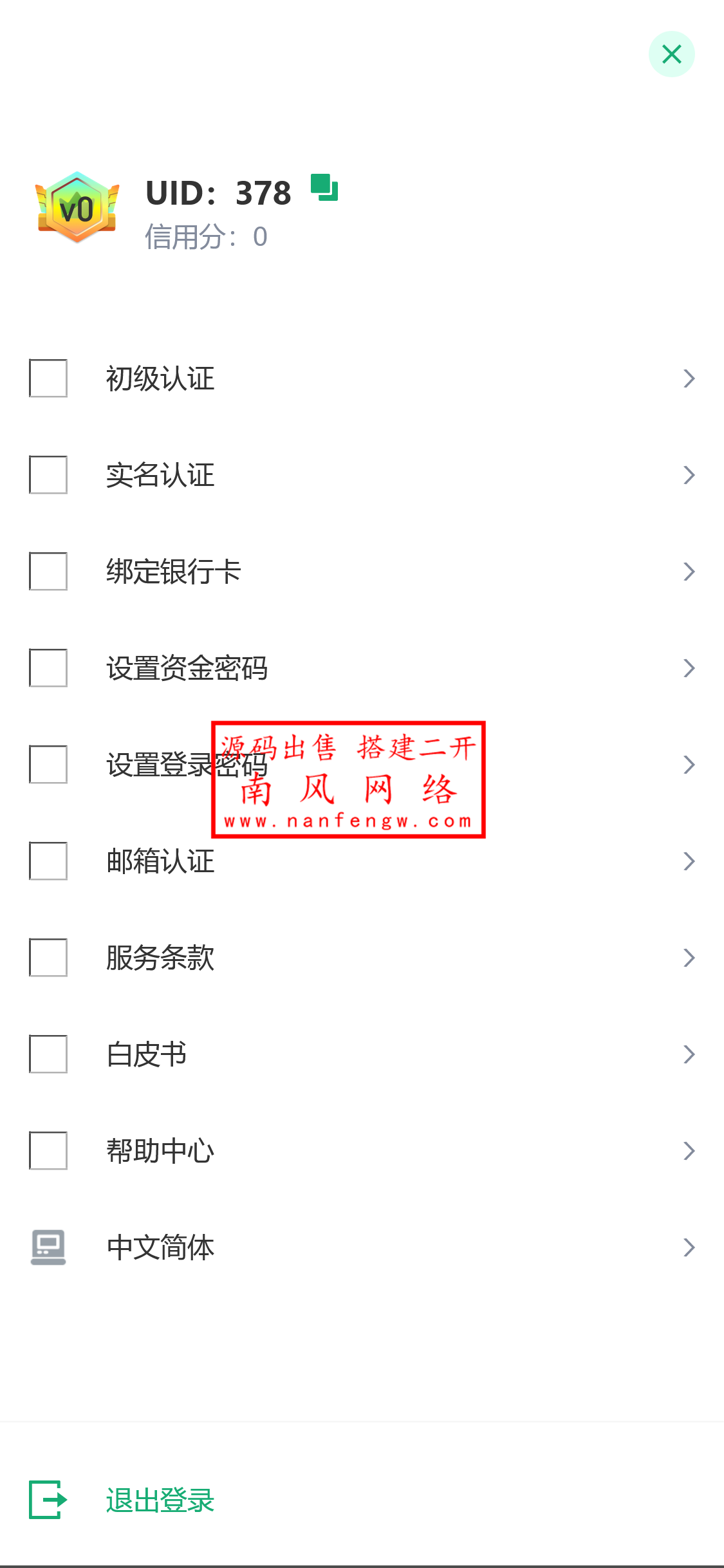
Task: Open 实名认证 real-name verification
Action: pyautogui.click(x=362, y=475)
